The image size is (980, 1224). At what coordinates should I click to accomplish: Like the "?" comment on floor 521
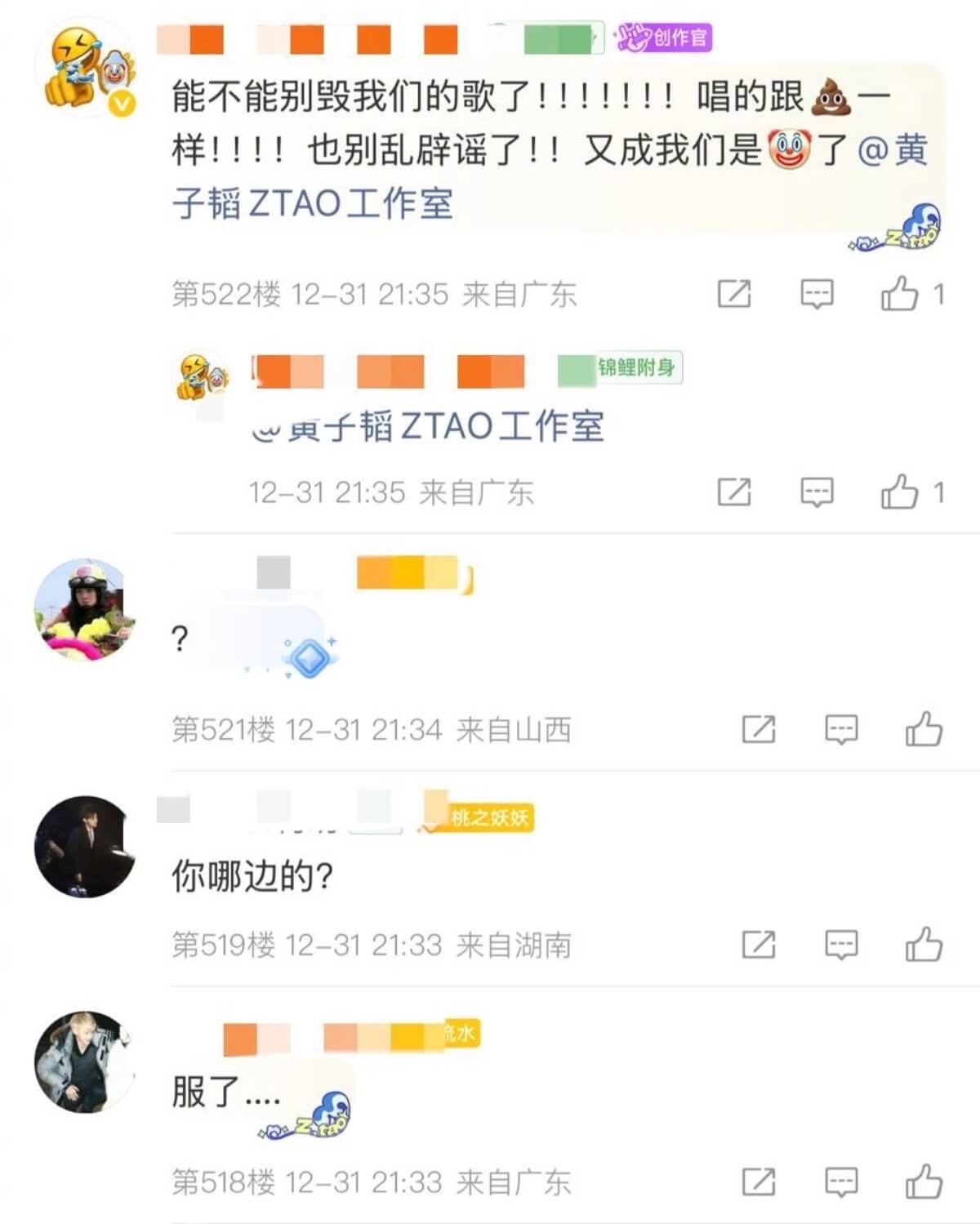(x=924, y=729)
